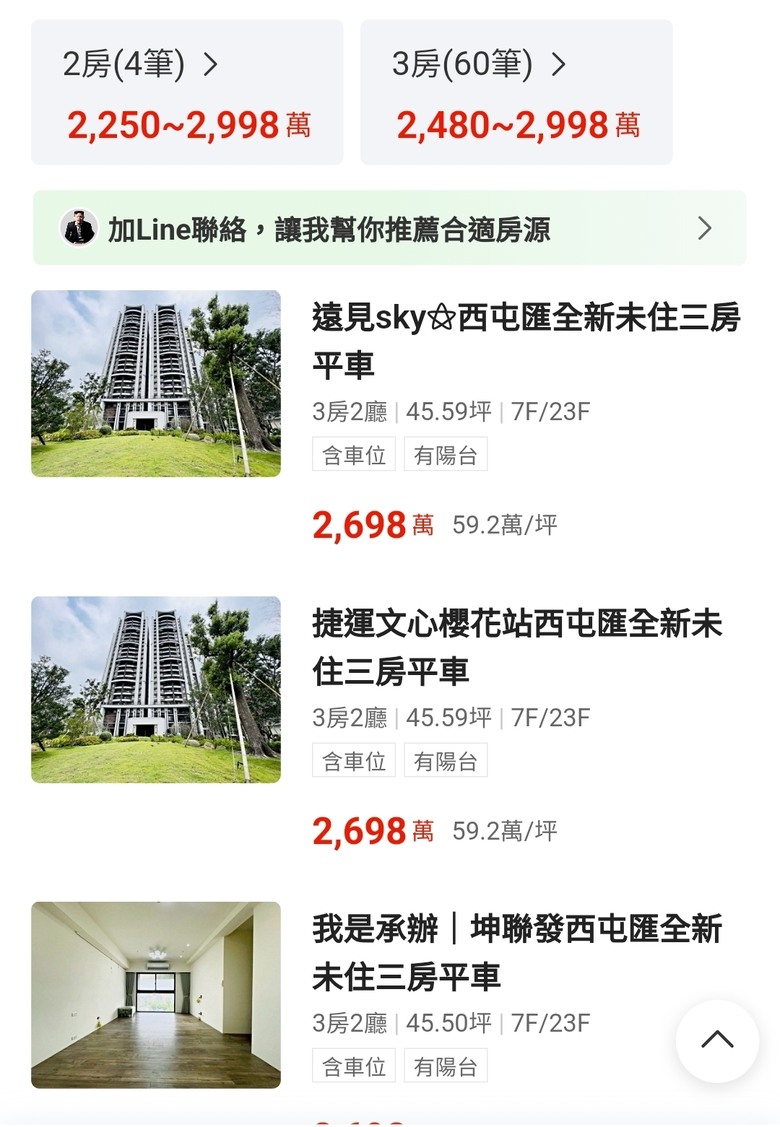
Task: Tap the back-to-top arrow button
Action: pyautogui.click(x=717, y=1040)
